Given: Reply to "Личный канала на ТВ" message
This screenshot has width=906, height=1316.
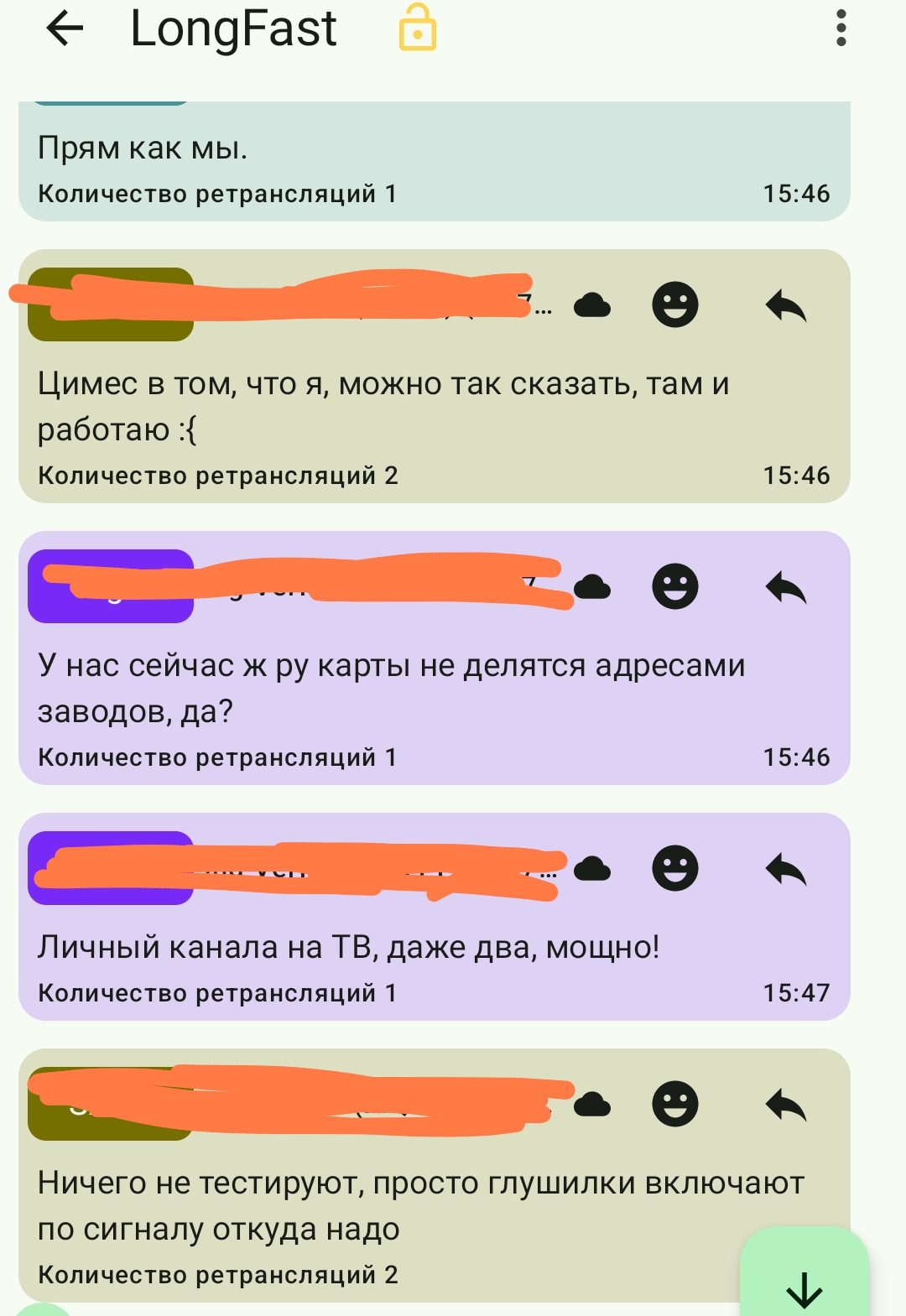Looking at the screenshot, I should [786, 869].
